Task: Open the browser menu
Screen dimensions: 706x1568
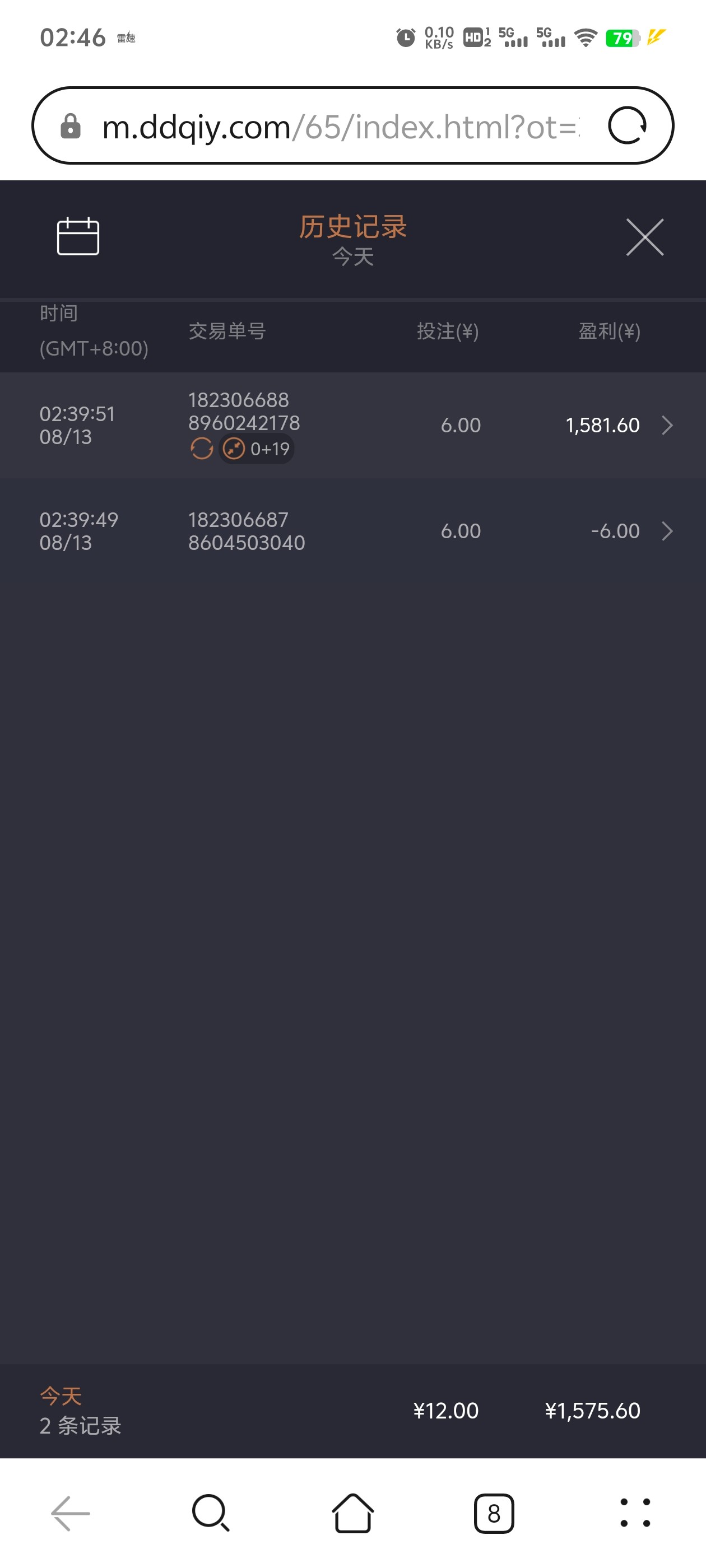Action: coord(635,1513)
